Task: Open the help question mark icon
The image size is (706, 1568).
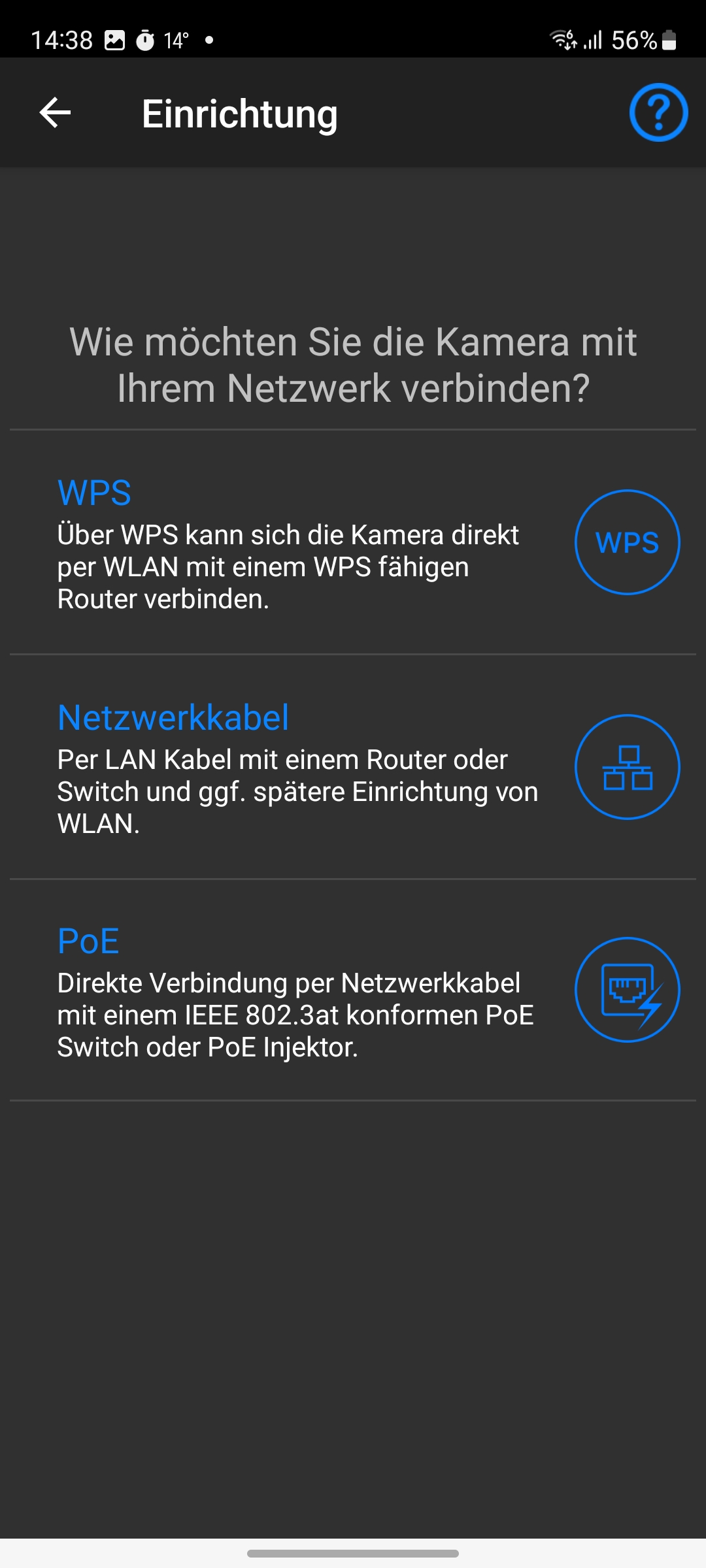Action: [658, 112]
